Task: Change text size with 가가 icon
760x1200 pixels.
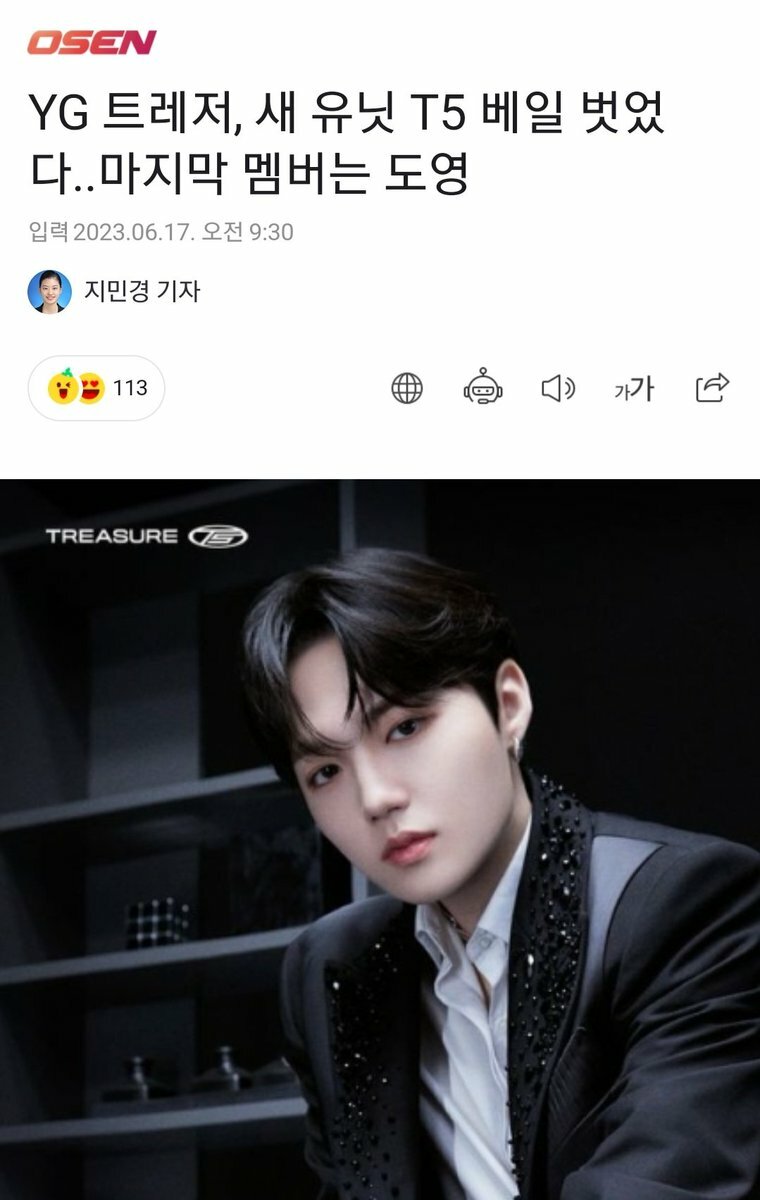Action: tap(634, 388)
